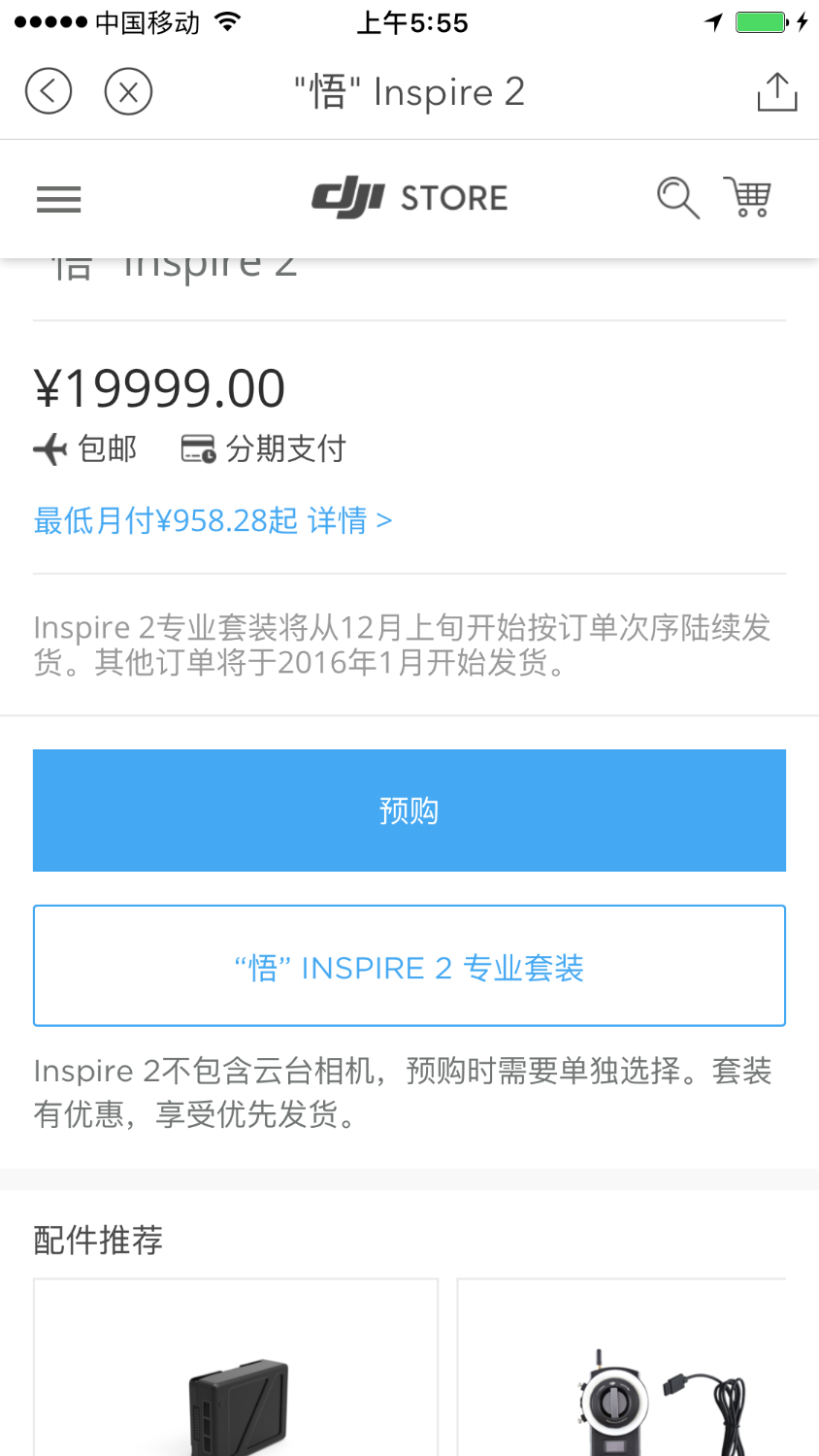Open the search magnifier on DJI Store
Screen dimensions: 819x1456
[x=678, y=198]
